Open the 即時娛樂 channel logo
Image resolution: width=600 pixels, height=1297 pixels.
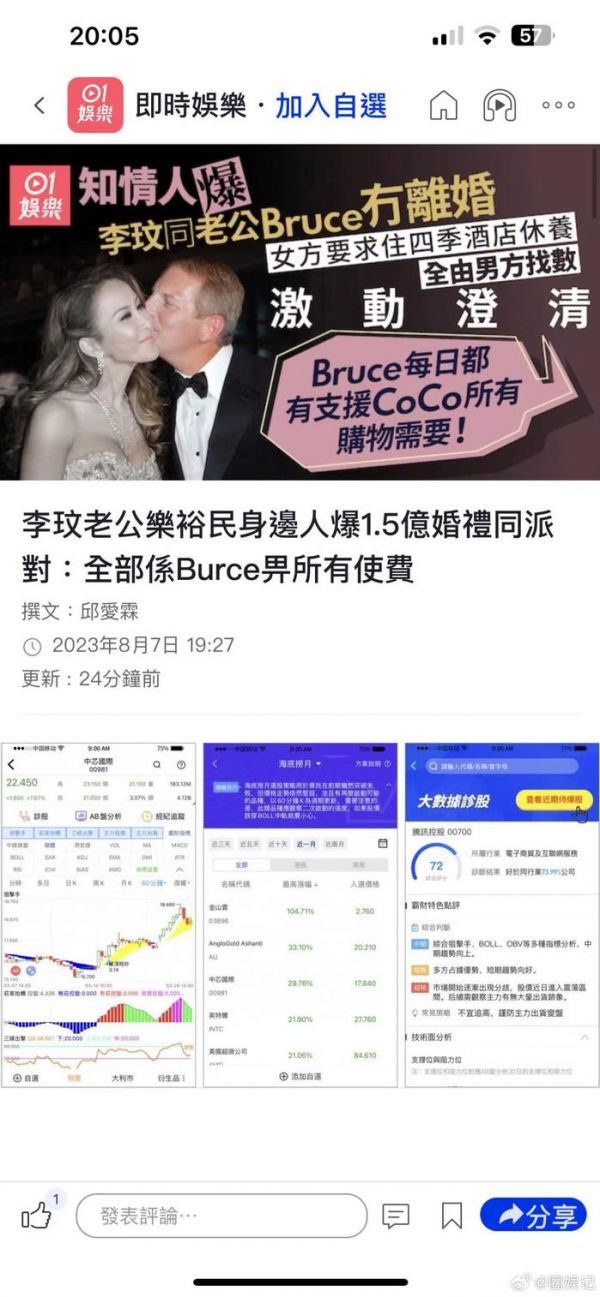click(95, 105)
